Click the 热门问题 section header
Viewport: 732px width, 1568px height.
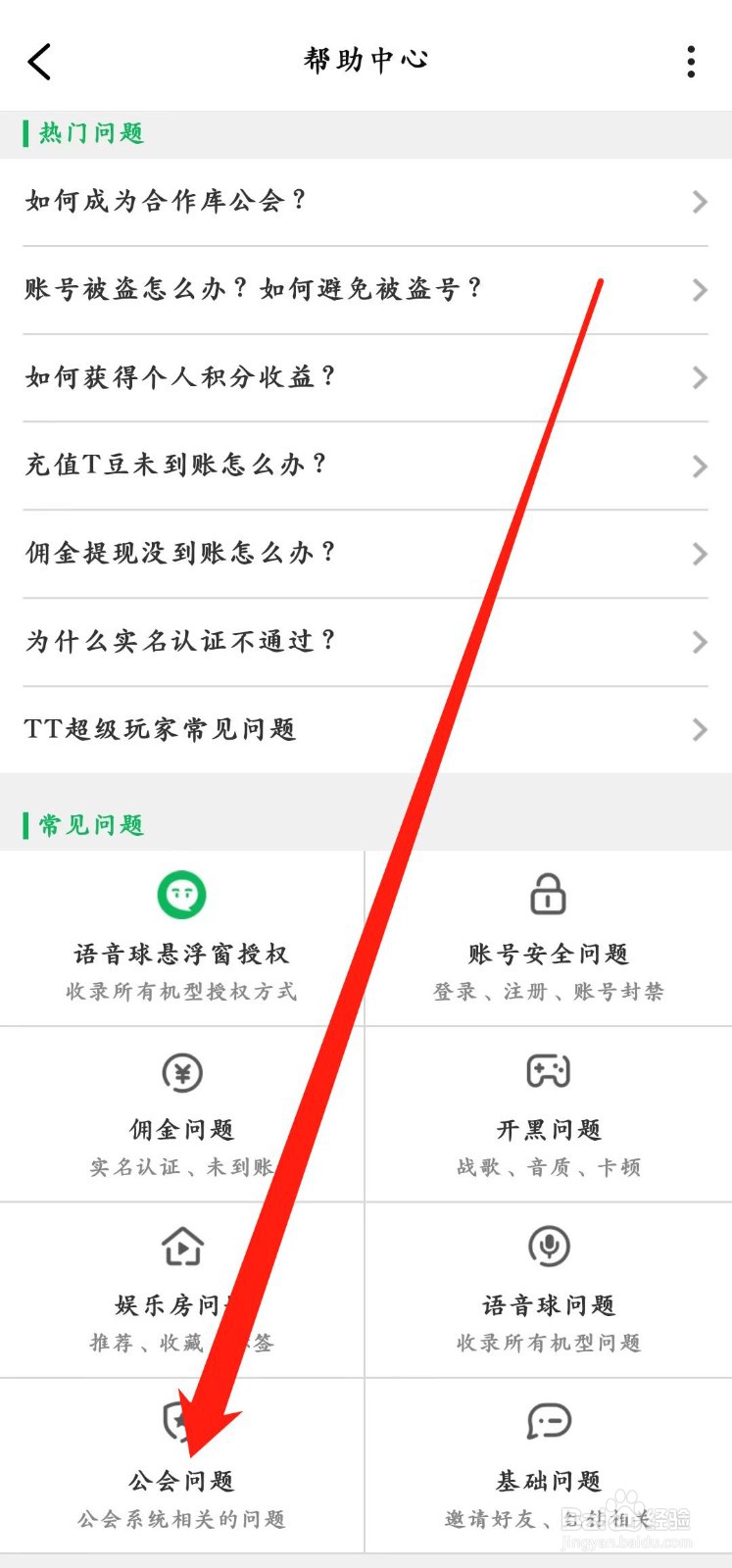click(x=91, y=134)
